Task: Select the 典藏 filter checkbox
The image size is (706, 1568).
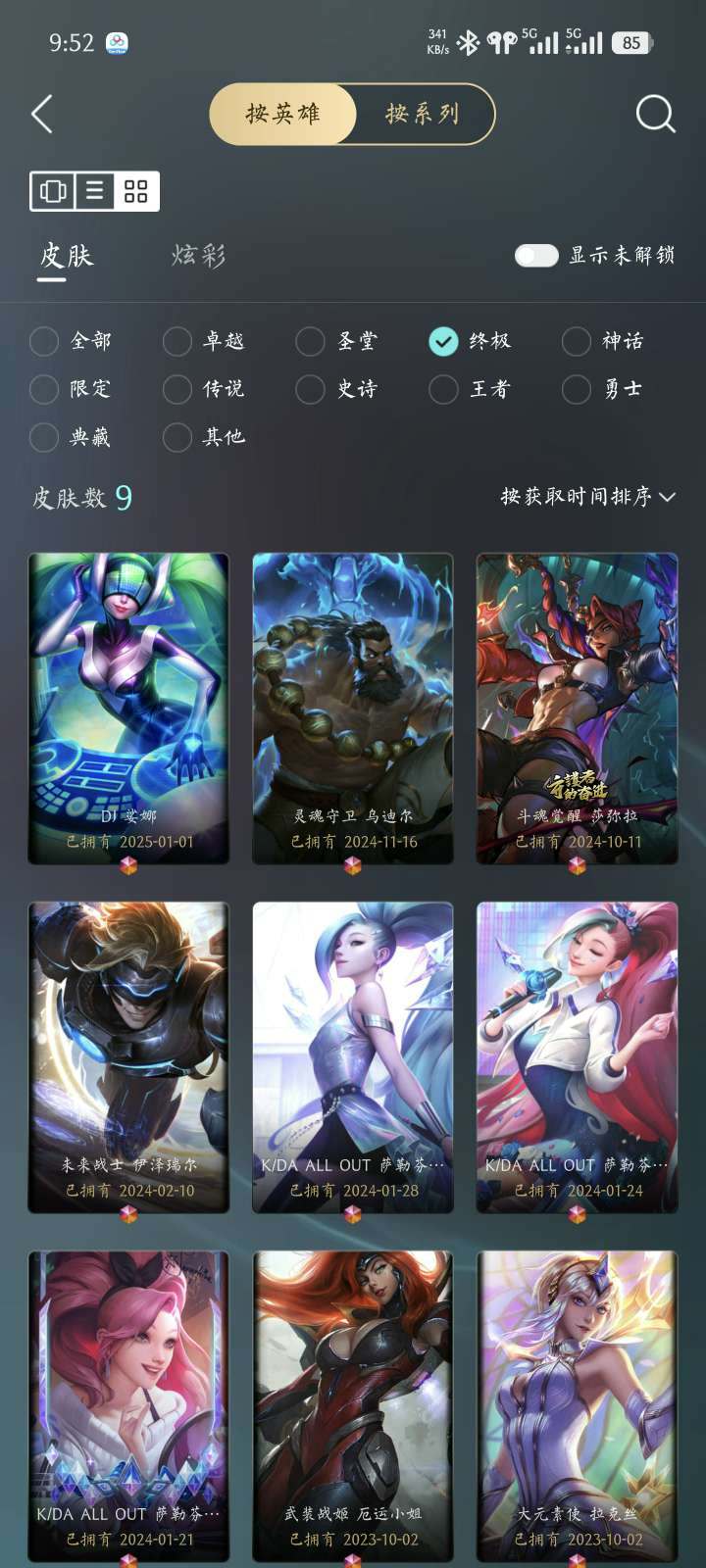Action: pos(43,436)
